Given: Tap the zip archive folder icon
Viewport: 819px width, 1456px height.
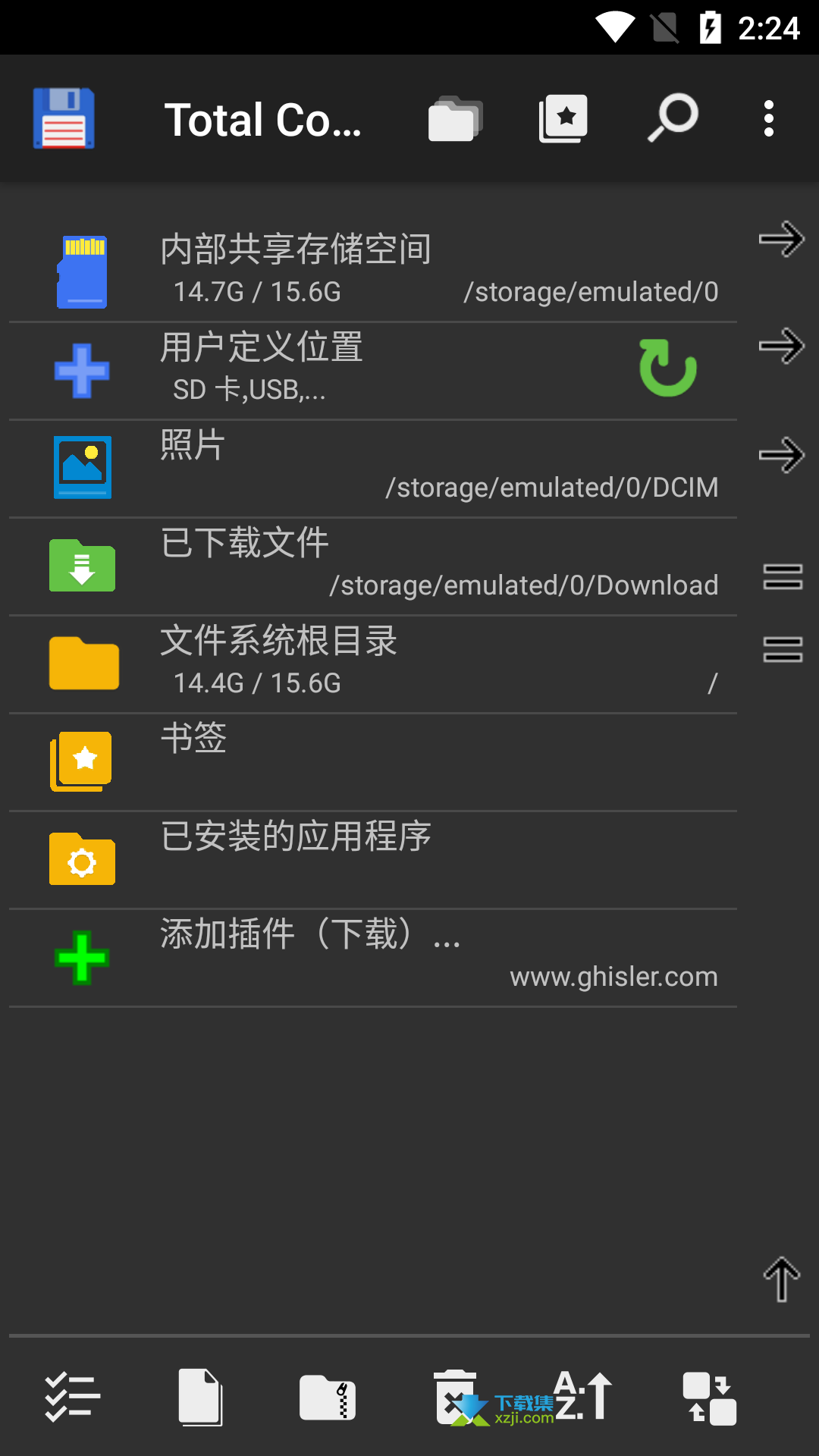Looking at the screenshot, I should coord(328,1397).
